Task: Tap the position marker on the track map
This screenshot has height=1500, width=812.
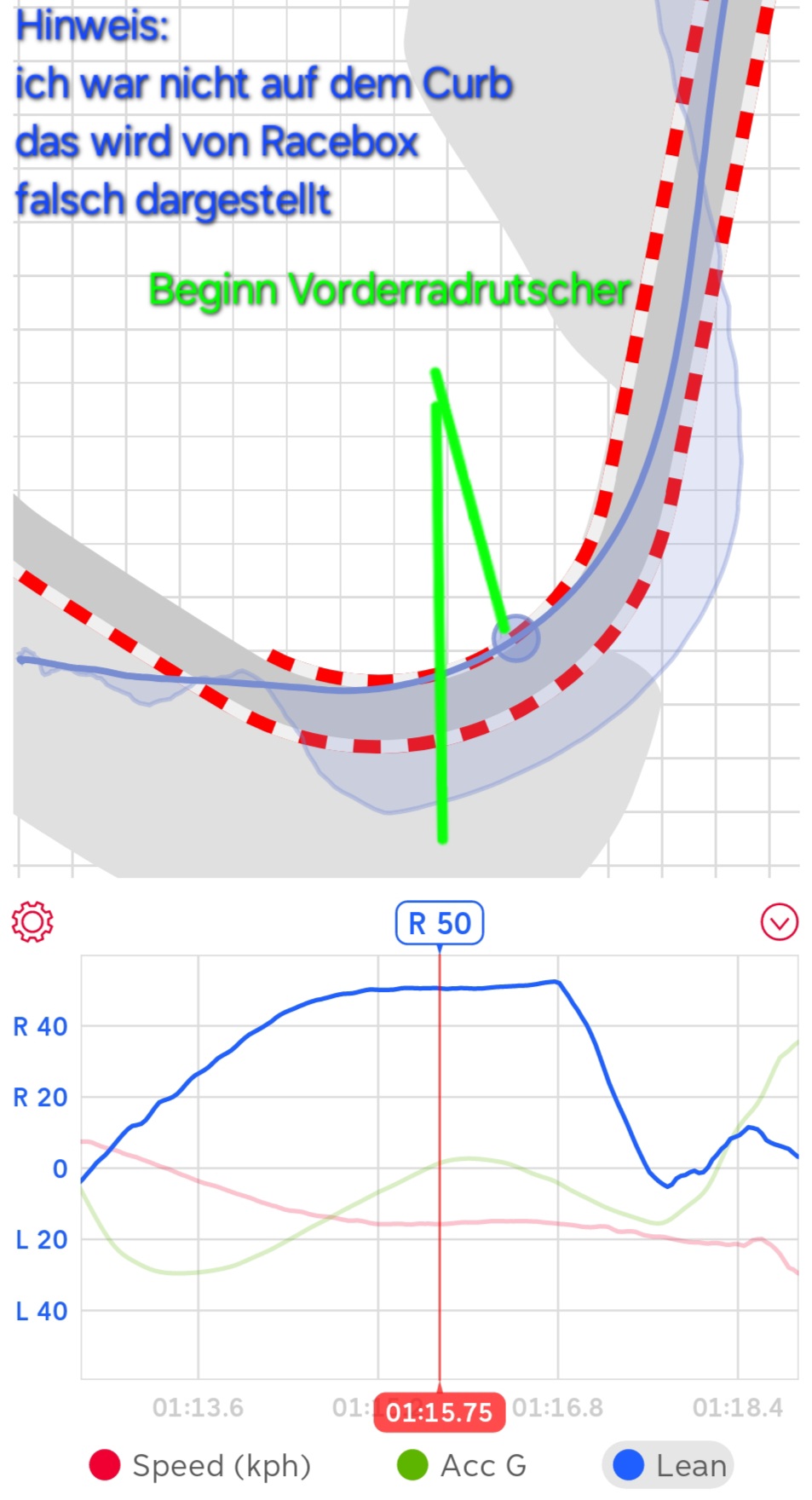Action: [516, 637]
